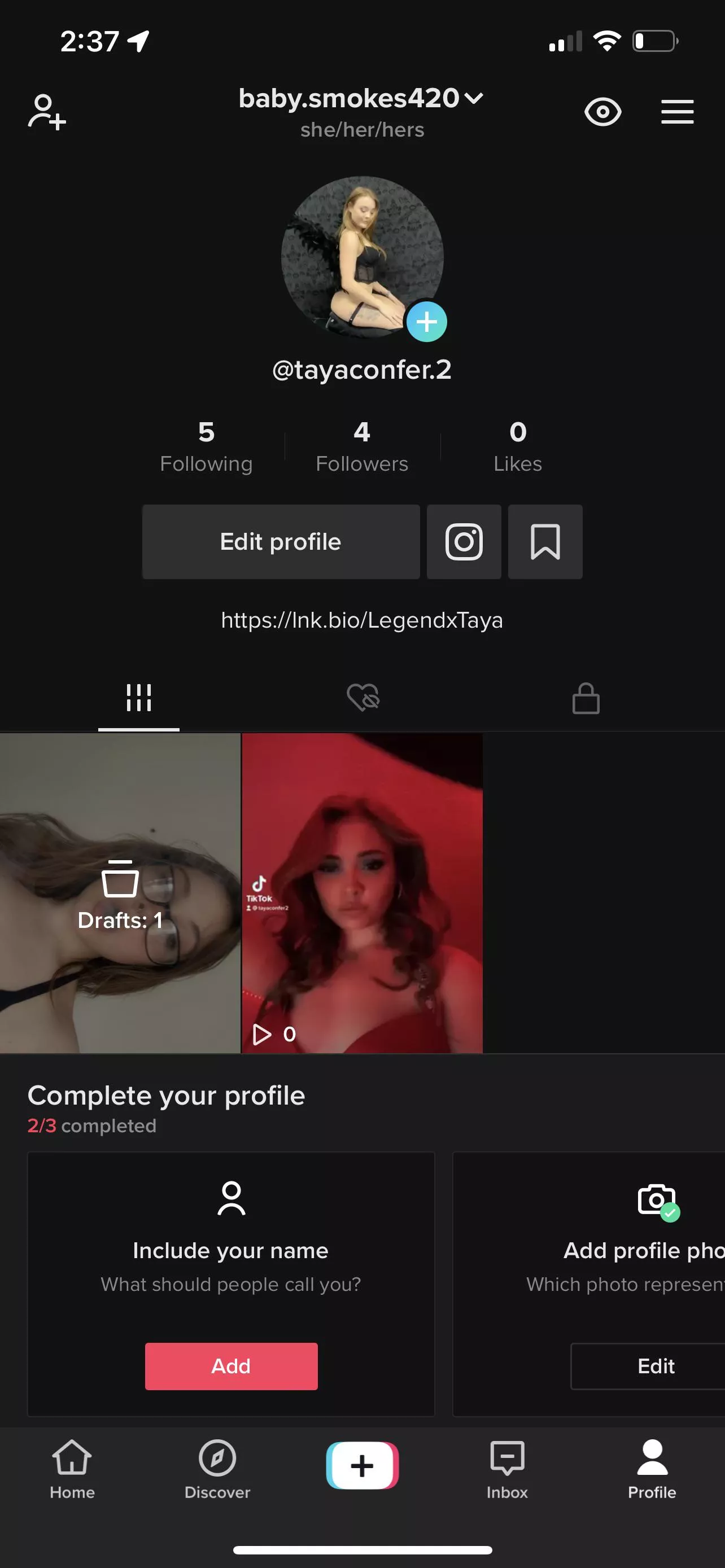The height and width of the screenshot is (1568, 725).
Task: Show liked videos with heart tab
Action: point(363,699)
